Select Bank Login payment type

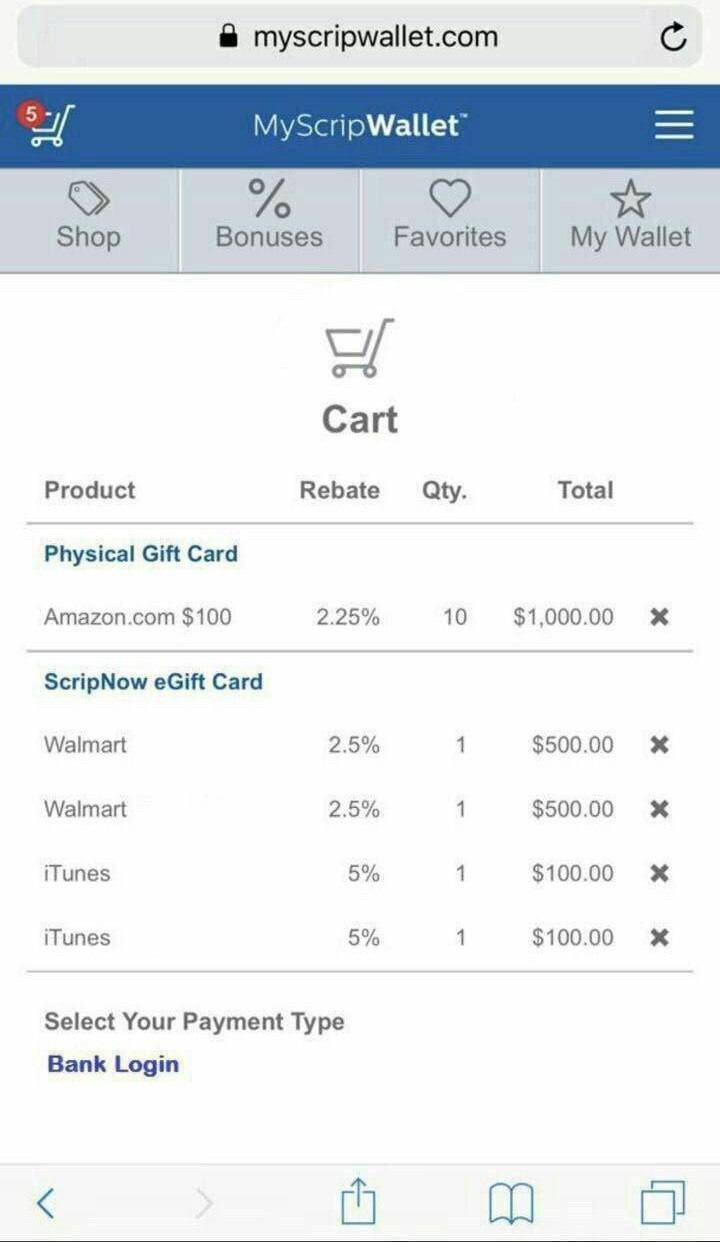point(113,1064)
